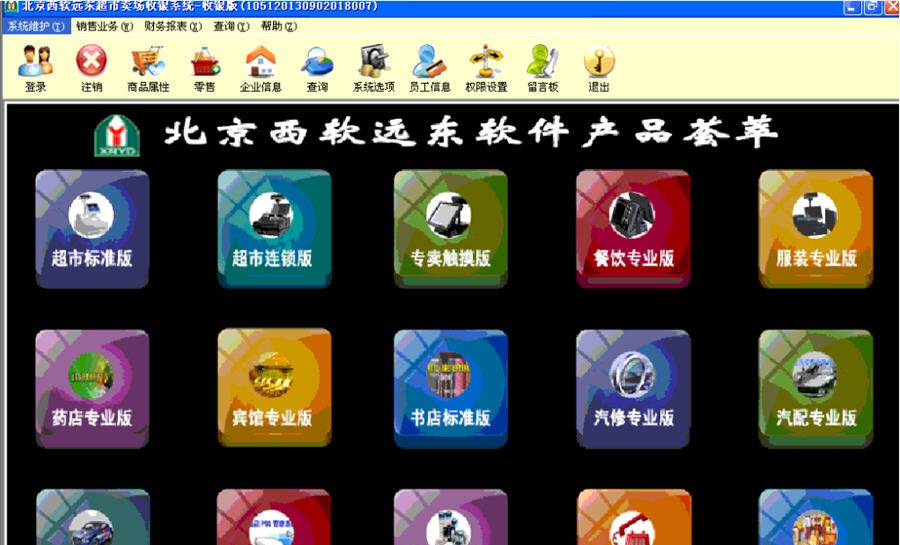900x545 pixels.
Task: Open the 财务报表 menu
Action: pos(172,27)
